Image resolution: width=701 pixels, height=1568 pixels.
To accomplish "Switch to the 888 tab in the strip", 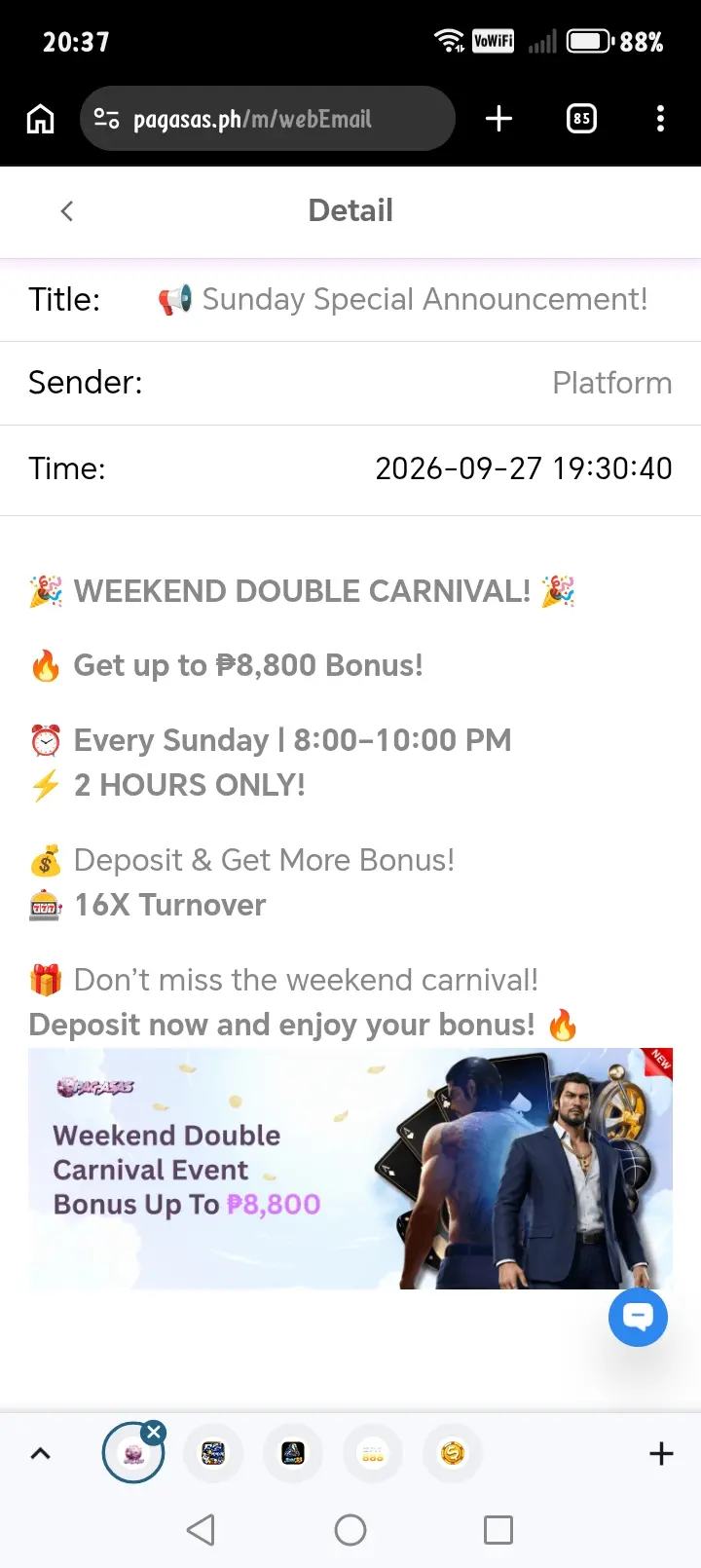I will [373, 1454].
